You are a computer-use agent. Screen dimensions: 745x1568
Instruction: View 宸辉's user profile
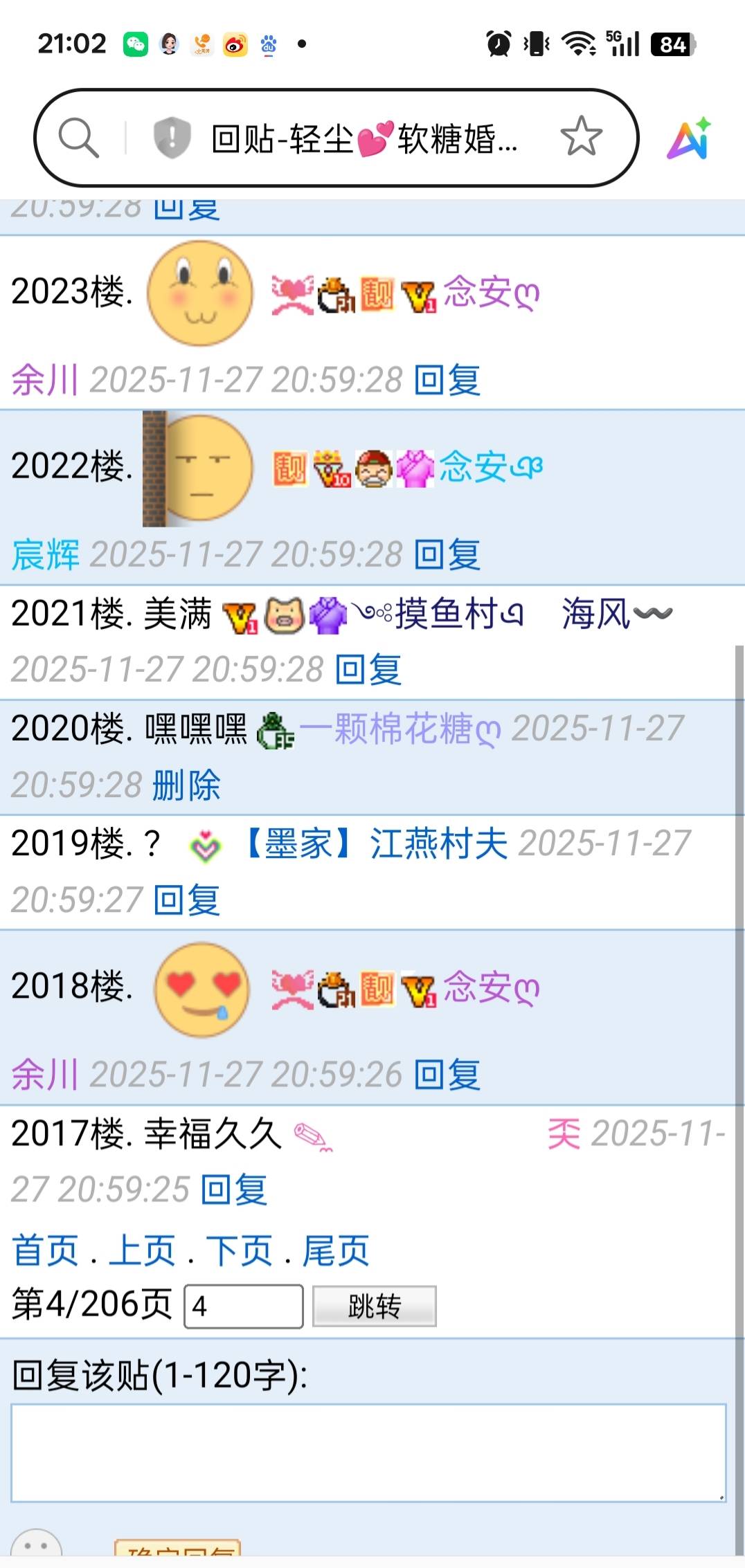[x=46, y=554]
